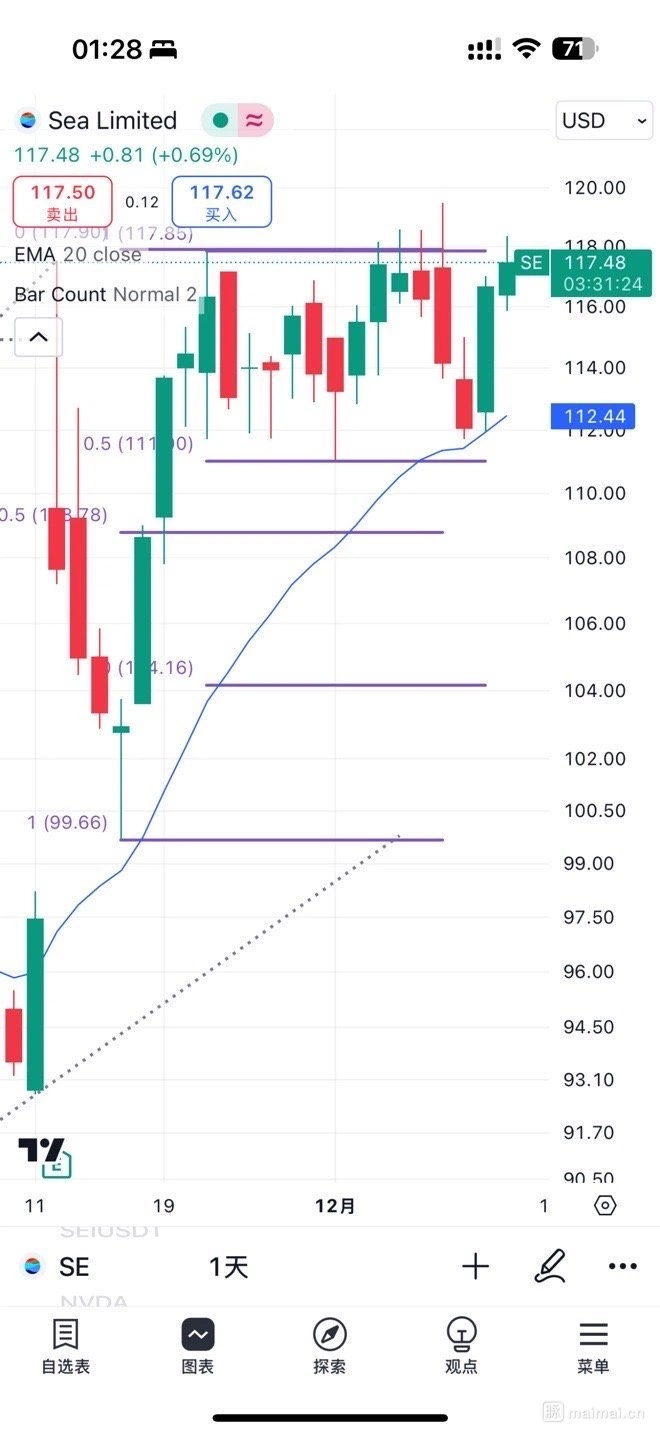Switch to the 探索 explore tab
Image resolution: width=660 pixels, height=1434 pixels.
tap(330, 1346)
